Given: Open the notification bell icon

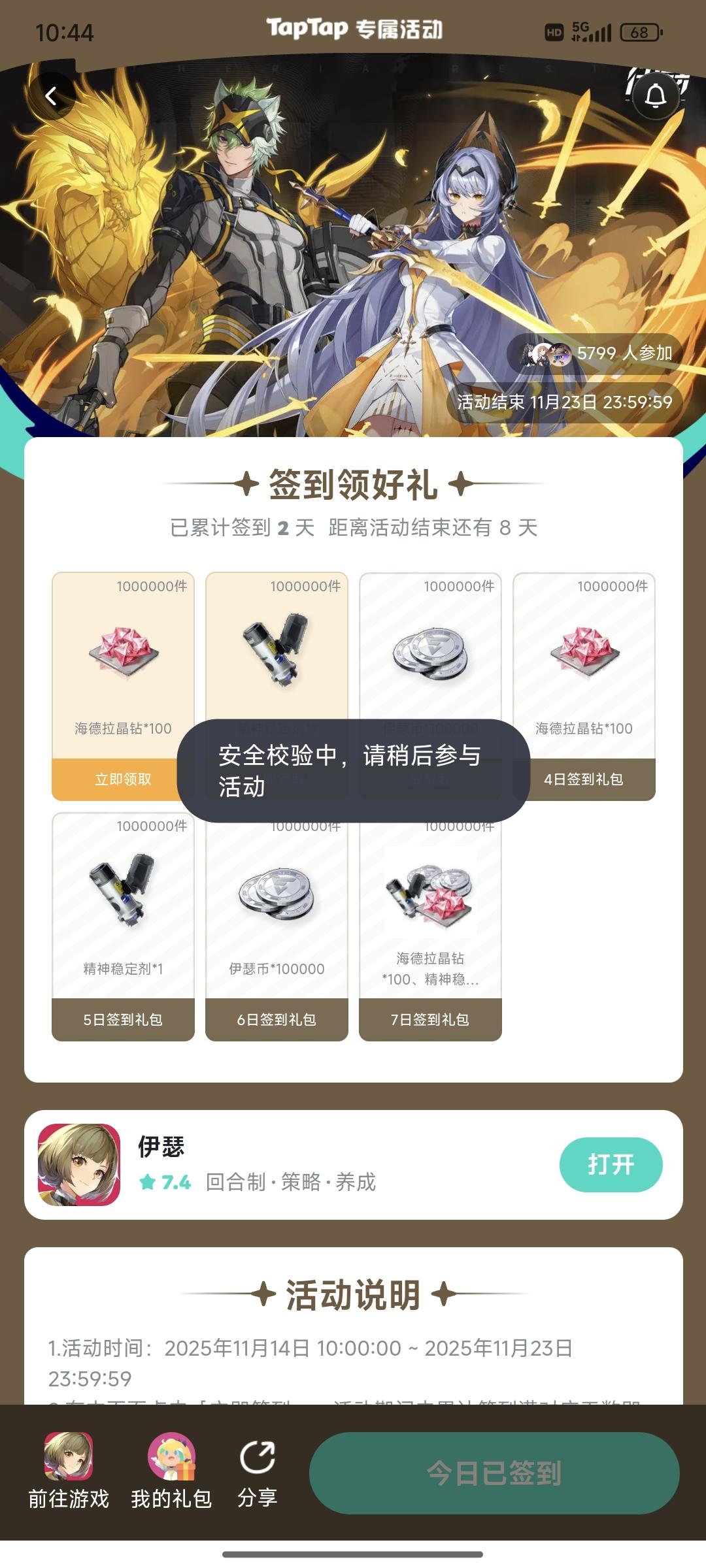Looking at the screenshot, I should pyautogui.click(x=656, y=97).
